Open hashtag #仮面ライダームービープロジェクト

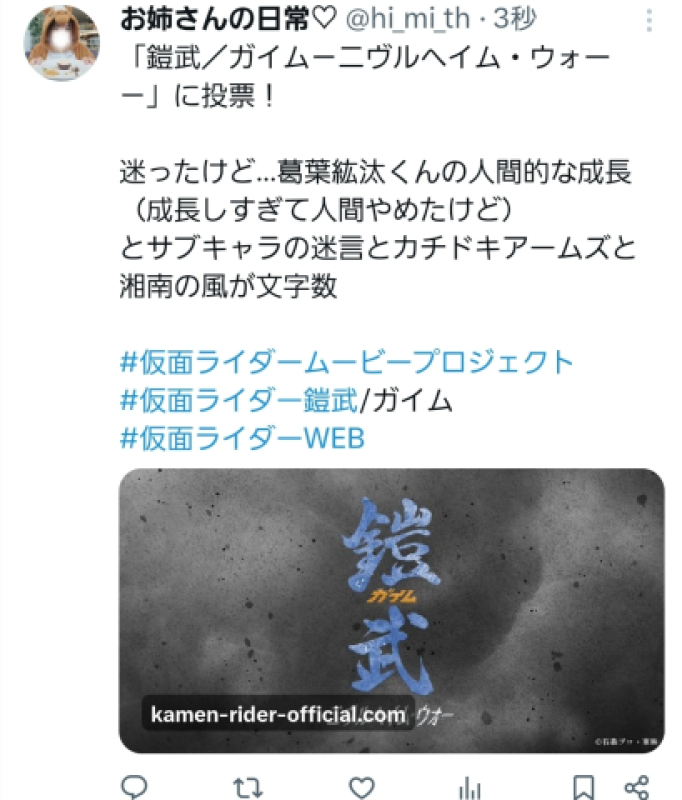click(x=346, y=361)
